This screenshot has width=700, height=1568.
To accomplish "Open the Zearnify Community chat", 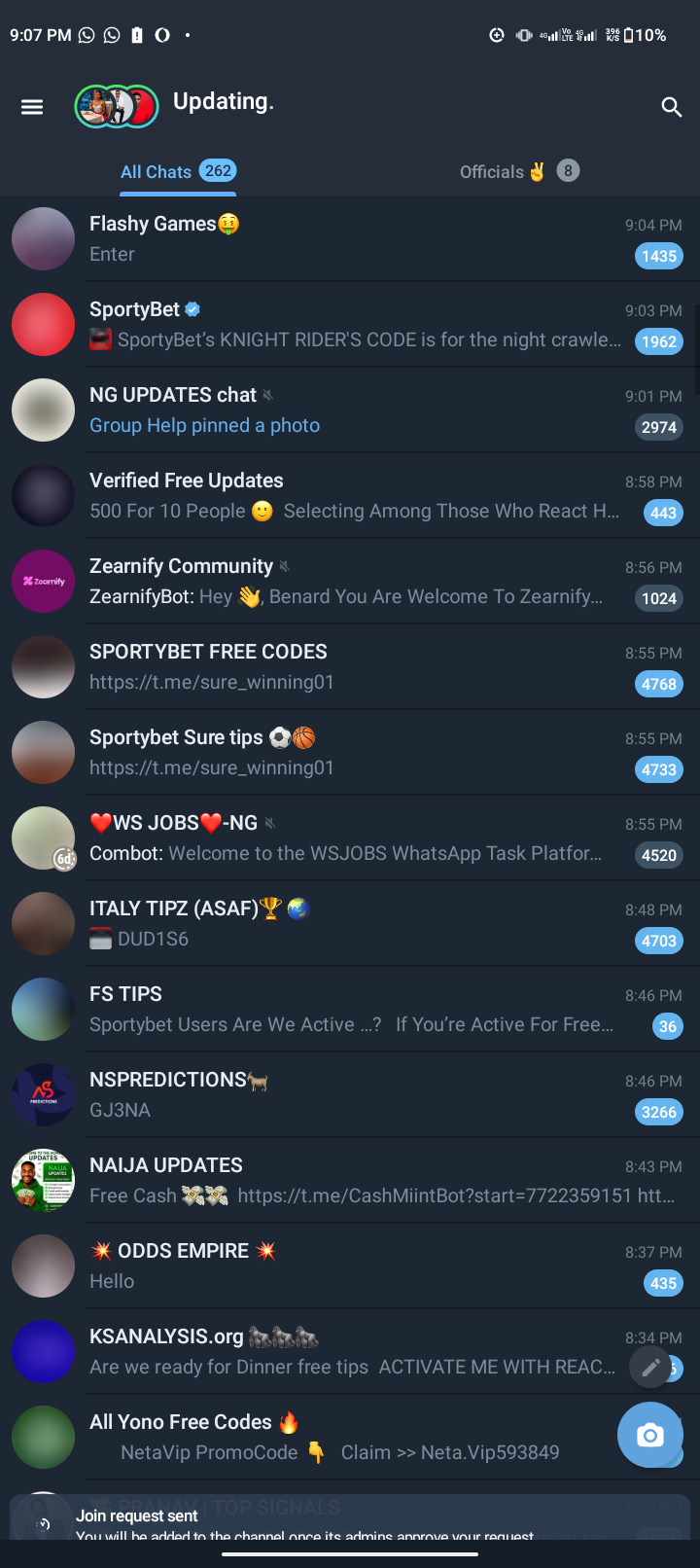I will point(350,582).
